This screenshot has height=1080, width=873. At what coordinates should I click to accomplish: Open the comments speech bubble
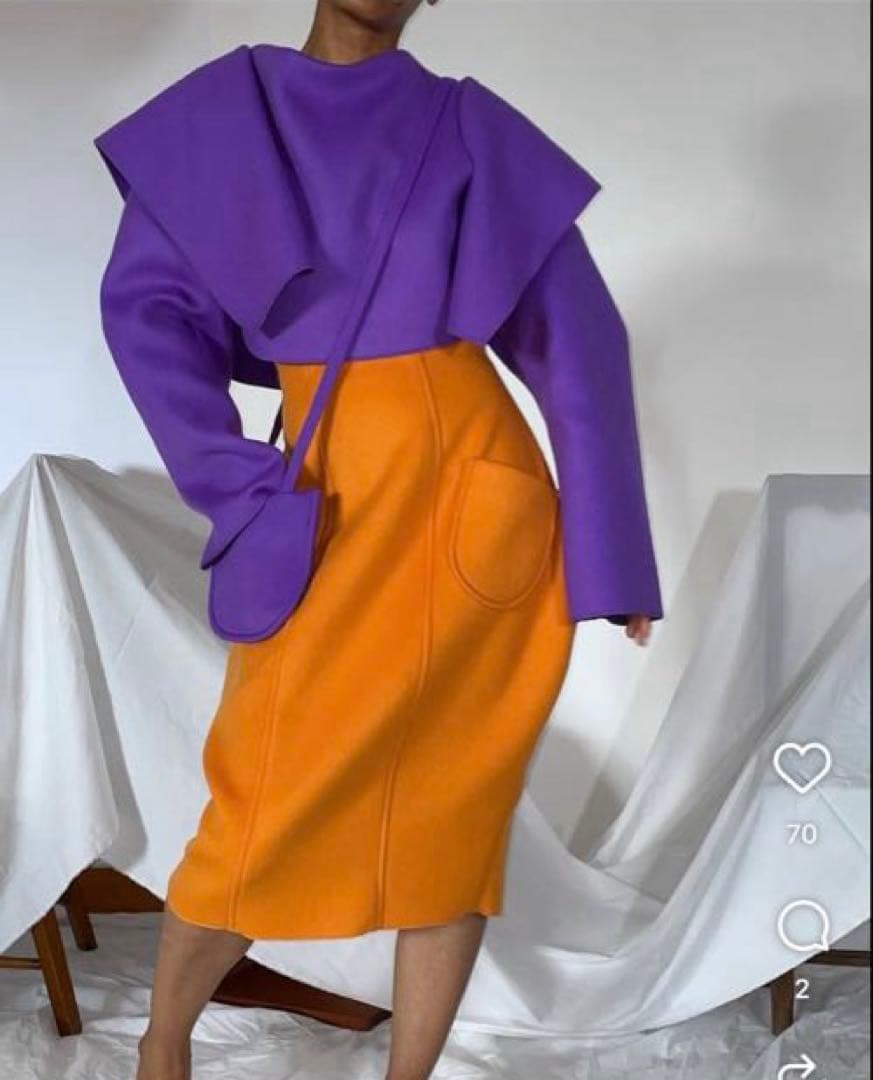(x=802, y=927)
